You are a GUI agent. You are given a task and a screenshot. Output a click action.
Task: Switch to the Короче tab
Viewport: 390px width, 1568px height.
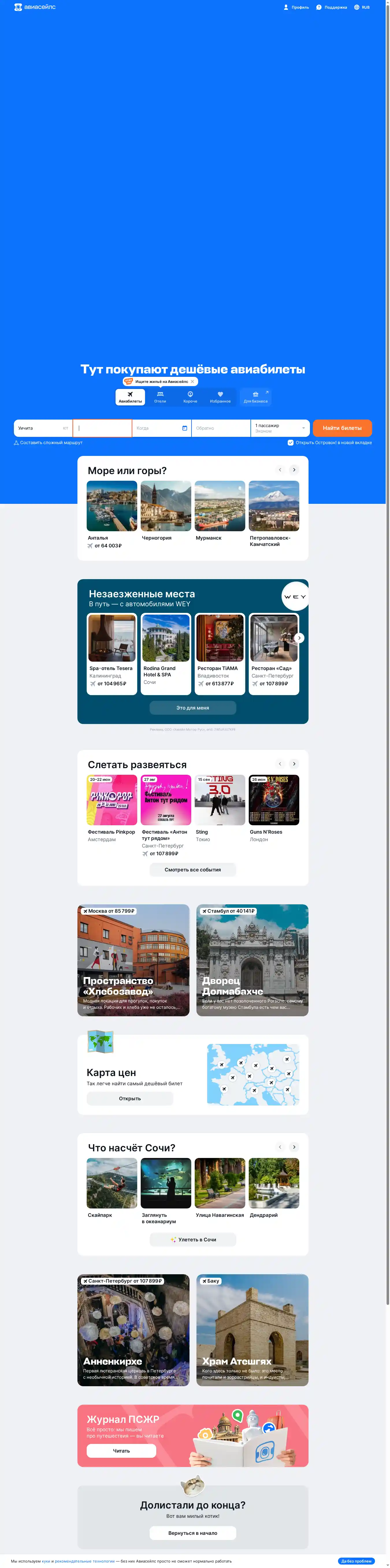click(x=190, y=397)
